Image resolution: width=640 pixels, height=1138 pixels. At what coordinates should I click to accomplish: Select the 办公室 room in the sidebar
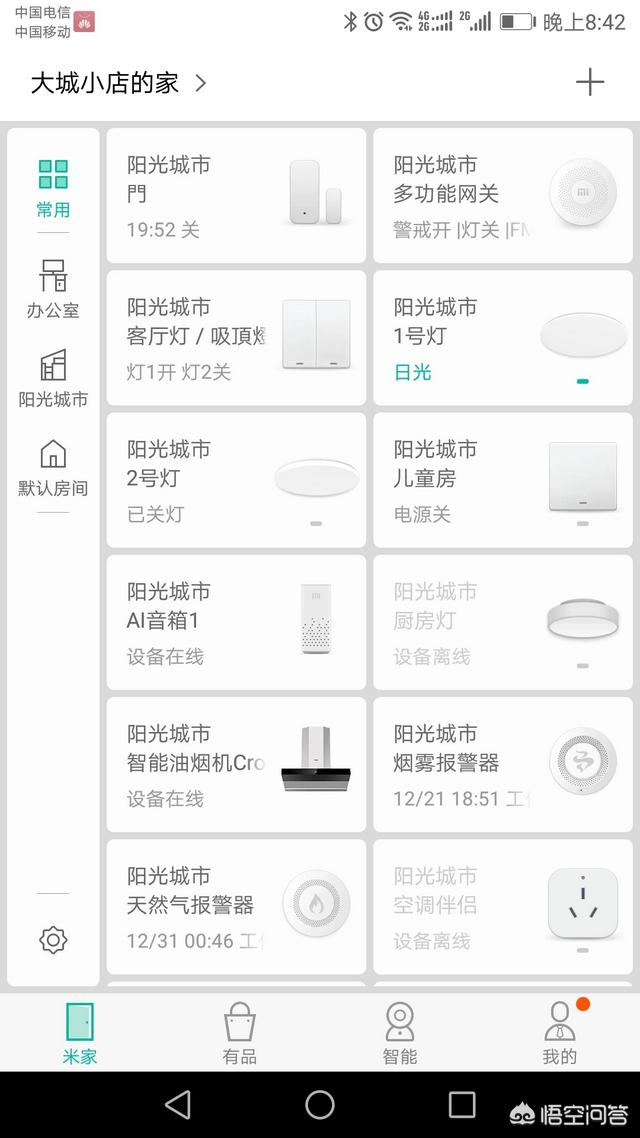[53, 290]
